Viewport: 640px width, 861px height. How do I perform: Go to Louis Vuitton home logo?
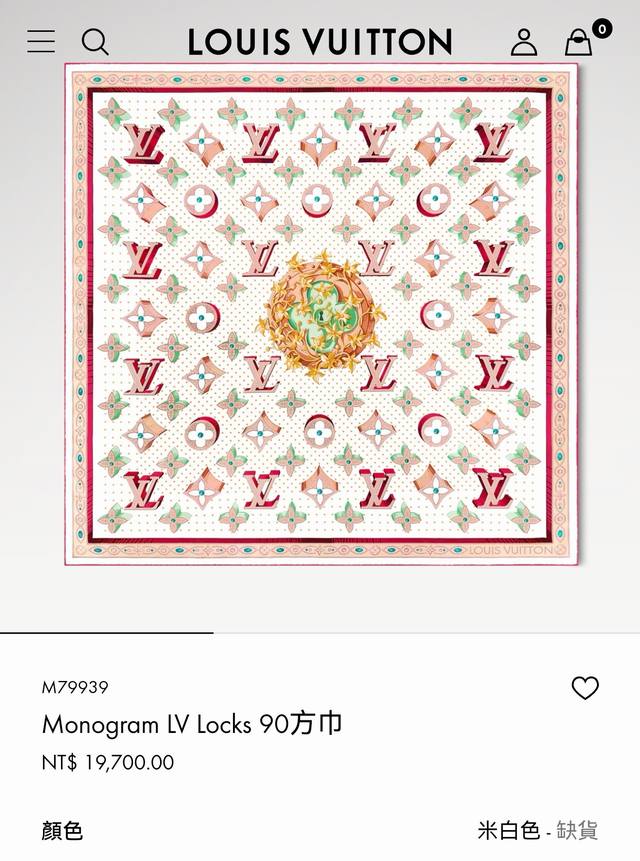click(320, 42)
